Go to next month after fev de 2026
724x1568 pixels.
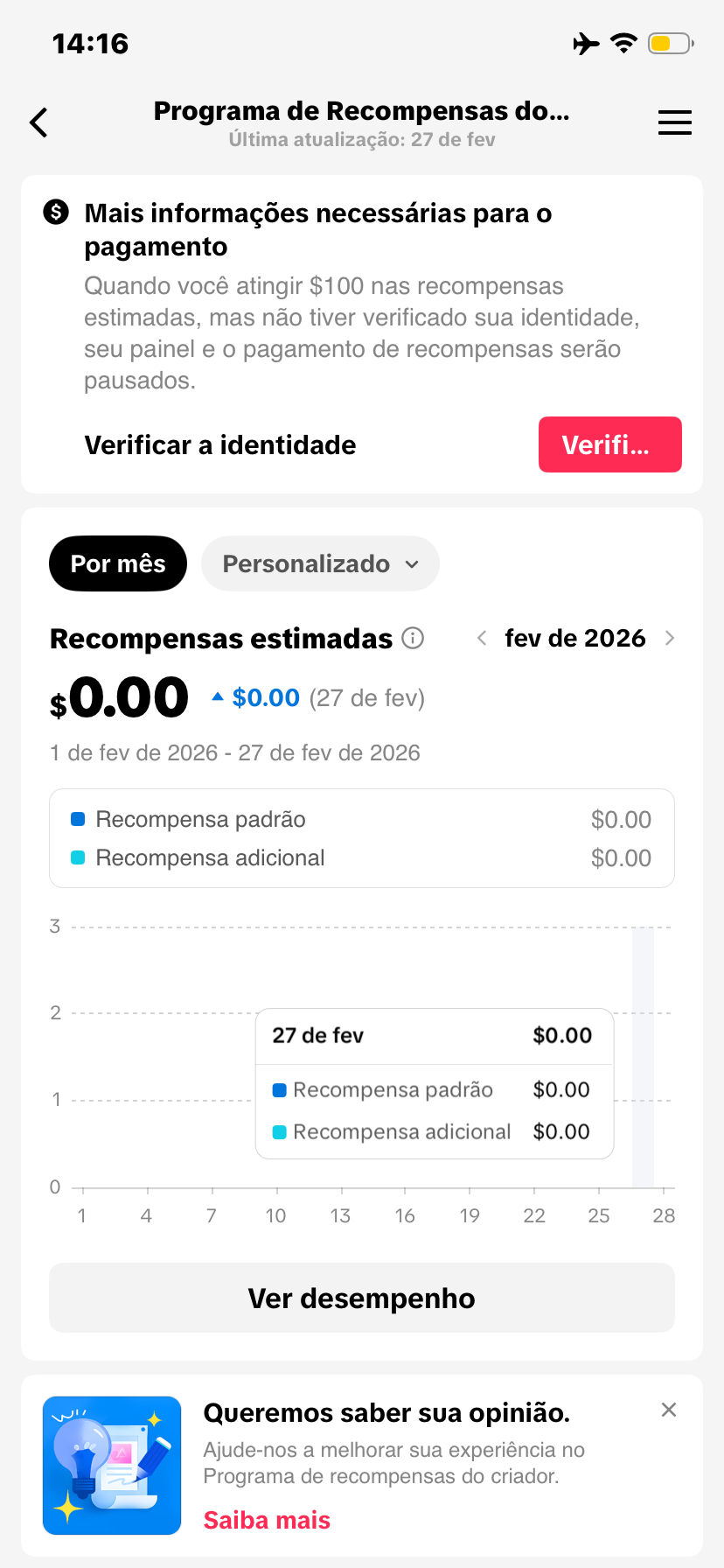pyautogui.click(x=670, y=638)
